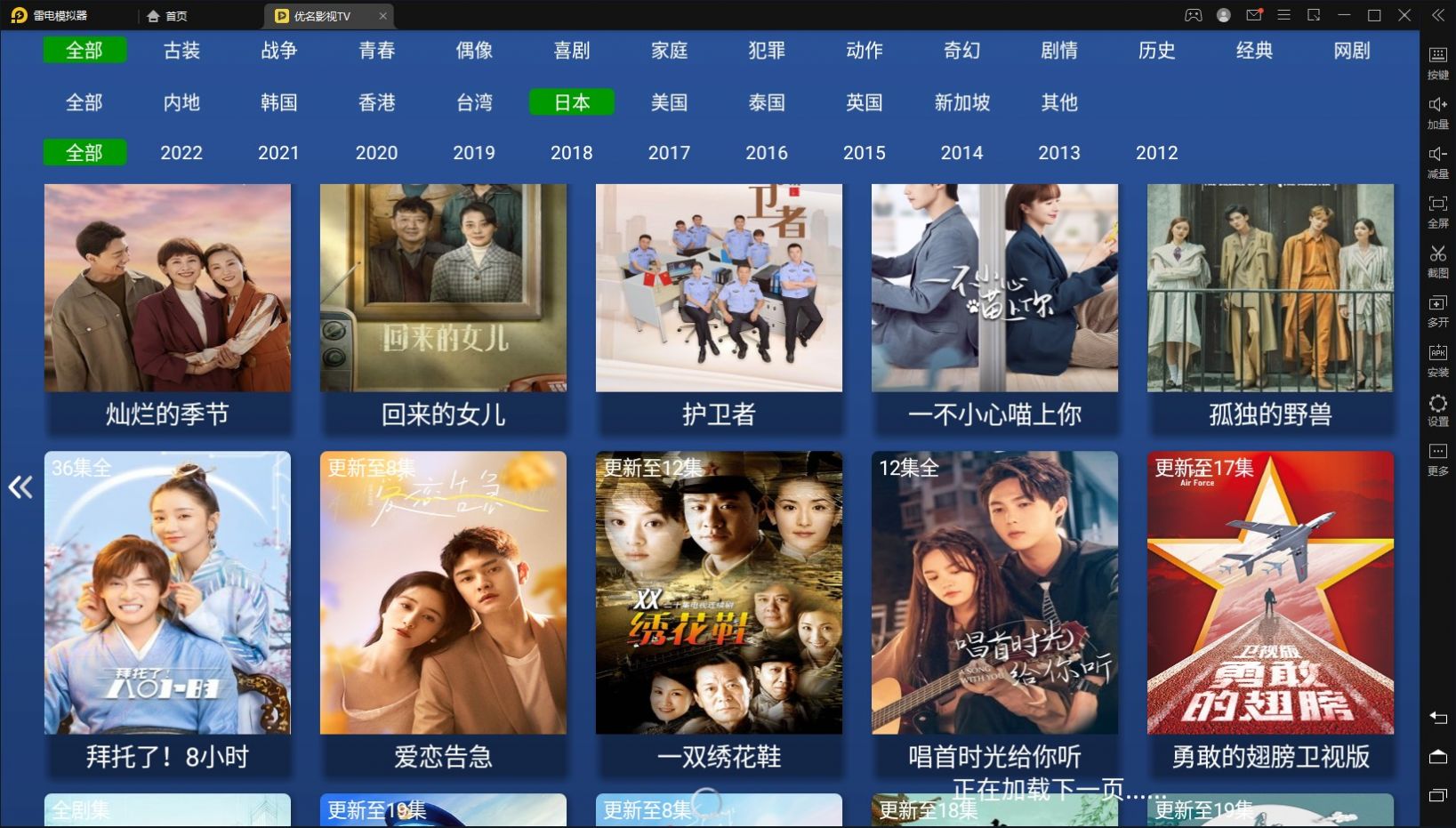Screen dimensions: 1456x828
Task: Select the 古装 genre filter
Action: click(x=181, y=51)
